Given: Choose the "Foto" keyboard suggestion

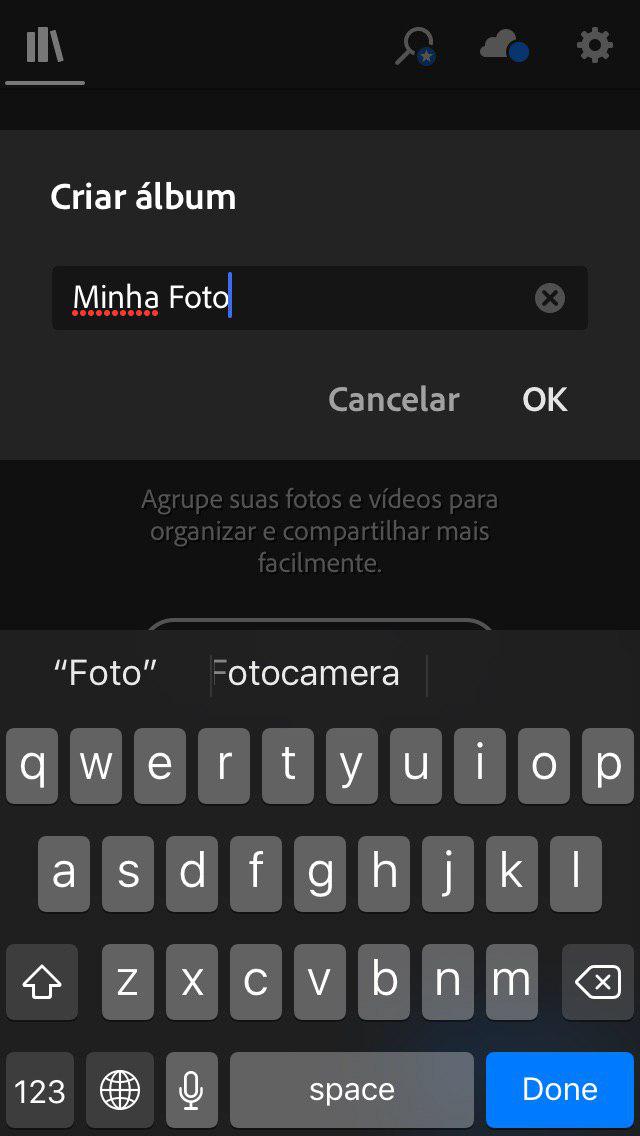Looking at the screenshot, I should (105, 673).
